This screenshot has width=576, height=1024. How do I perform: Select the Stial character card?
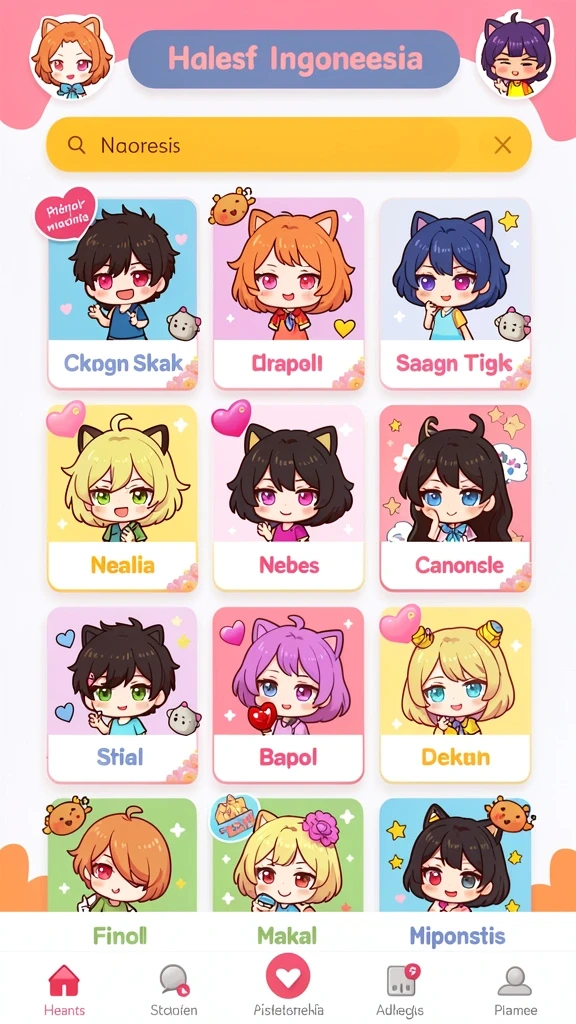[x=122, y=695]
